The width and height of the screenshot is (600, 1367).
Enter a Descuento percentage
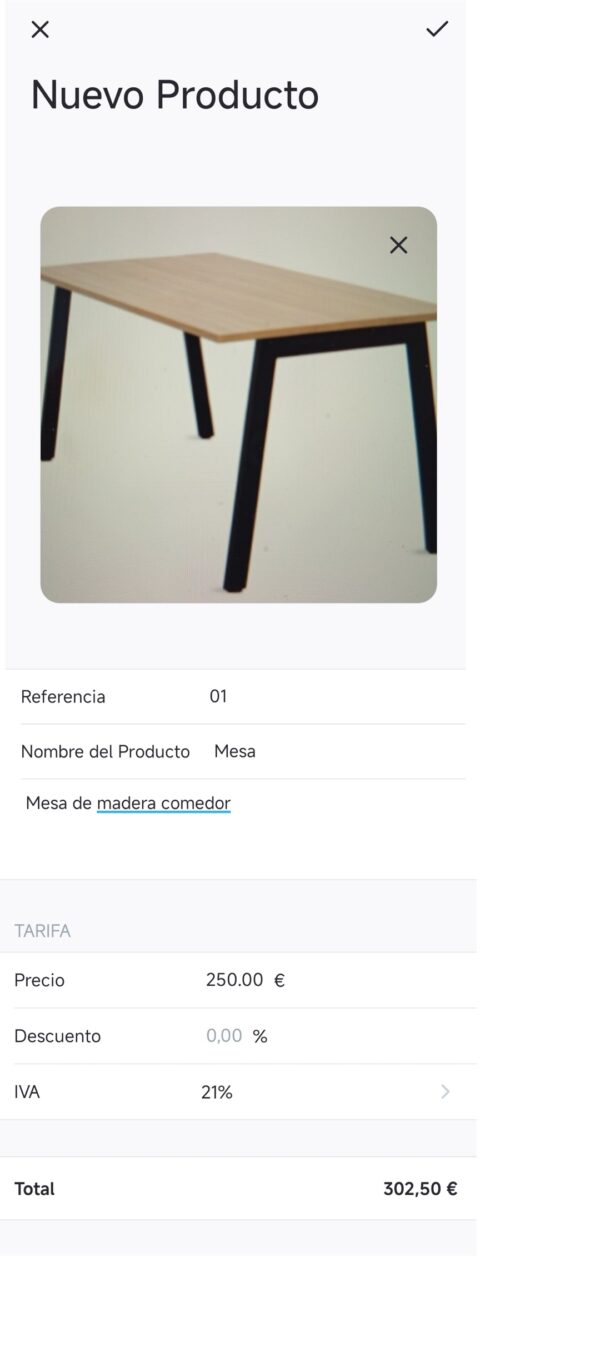[225, 1037]
